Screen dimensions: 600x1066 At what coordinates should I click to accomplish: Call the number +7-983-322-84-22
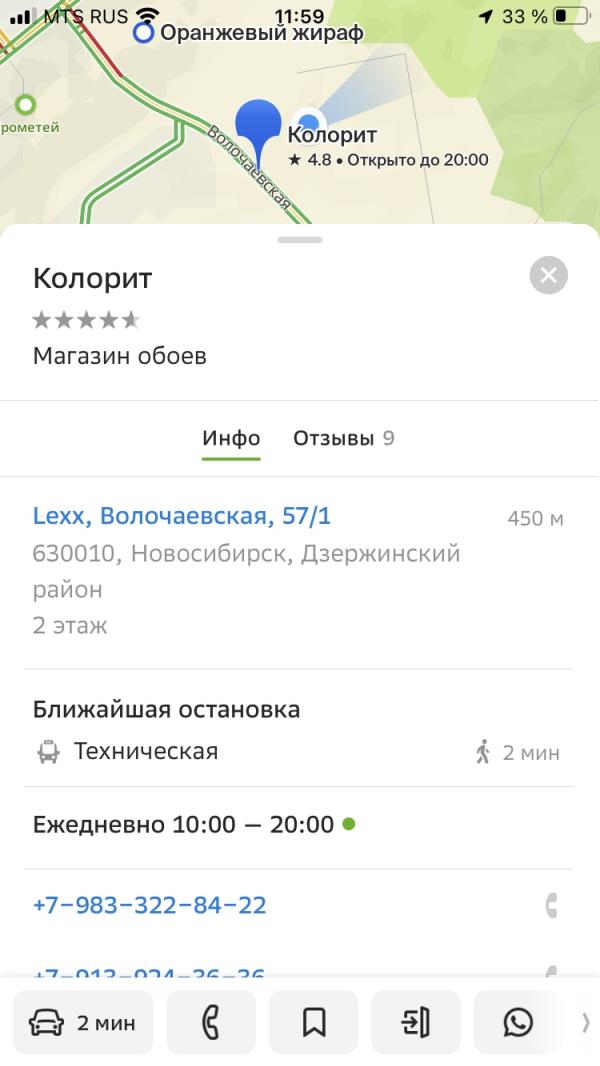point(150,905)
